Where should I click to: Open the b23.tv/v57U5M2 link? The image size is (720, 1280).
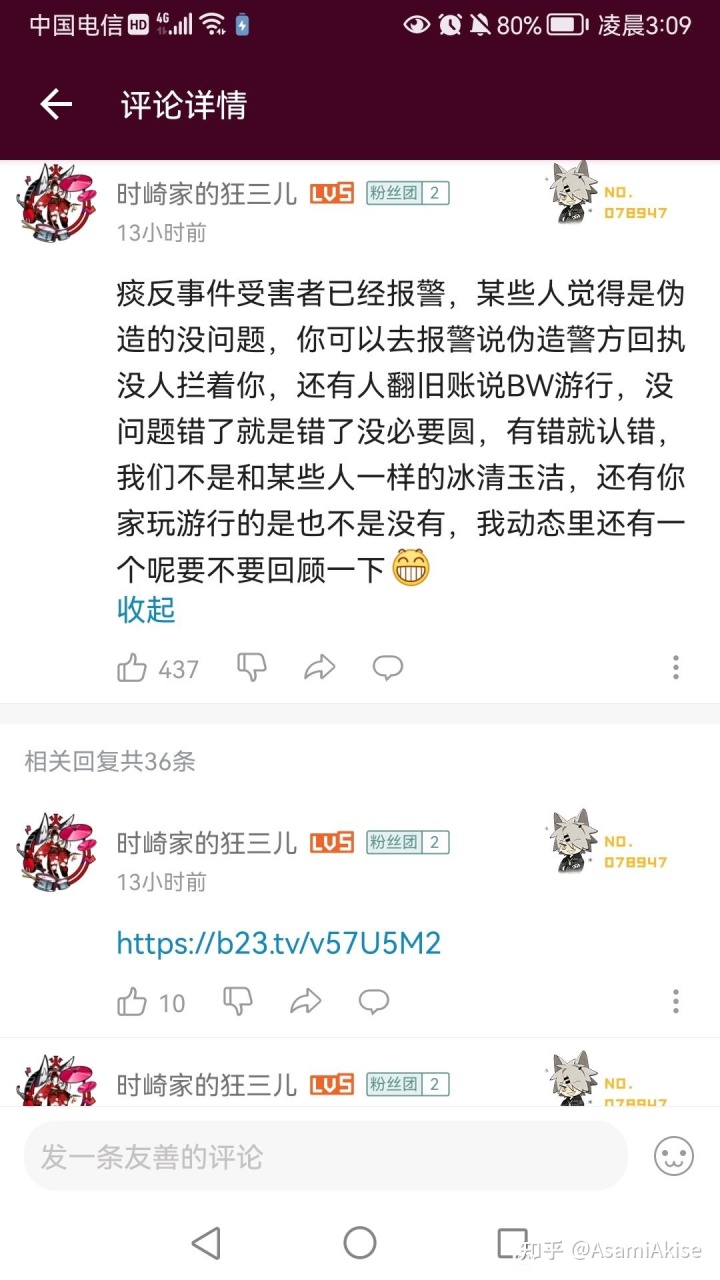[x=279, y=943]
